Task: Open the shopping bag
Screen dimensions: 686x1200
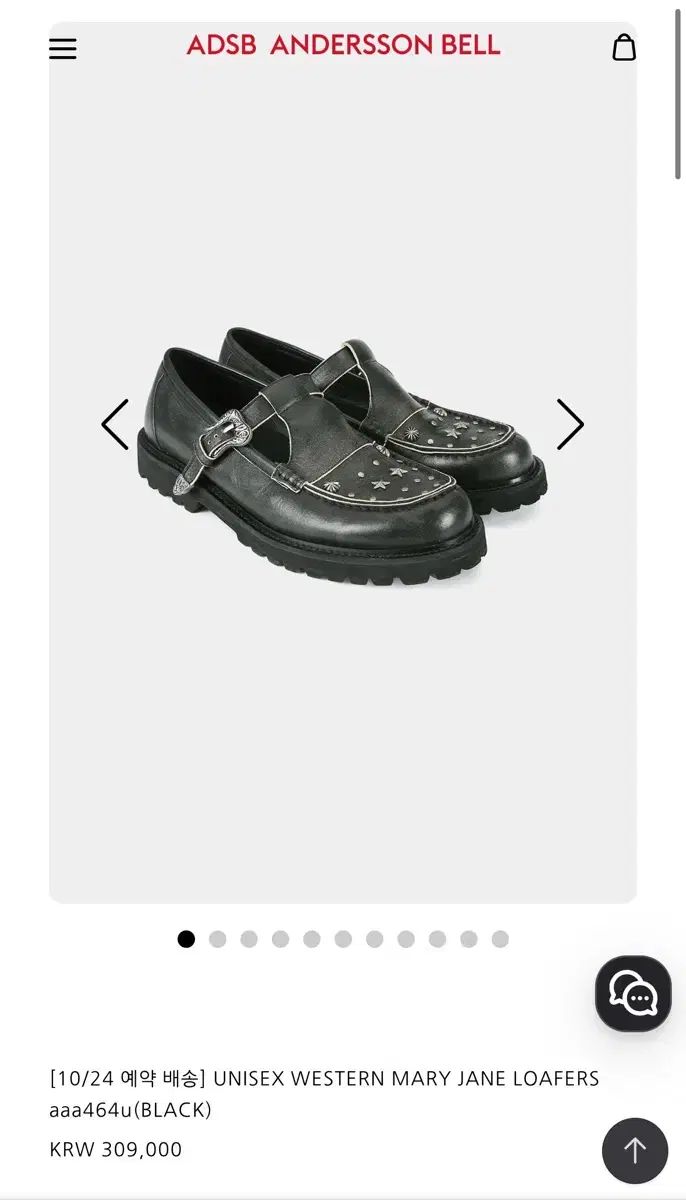Action: [x=624, y=47]
